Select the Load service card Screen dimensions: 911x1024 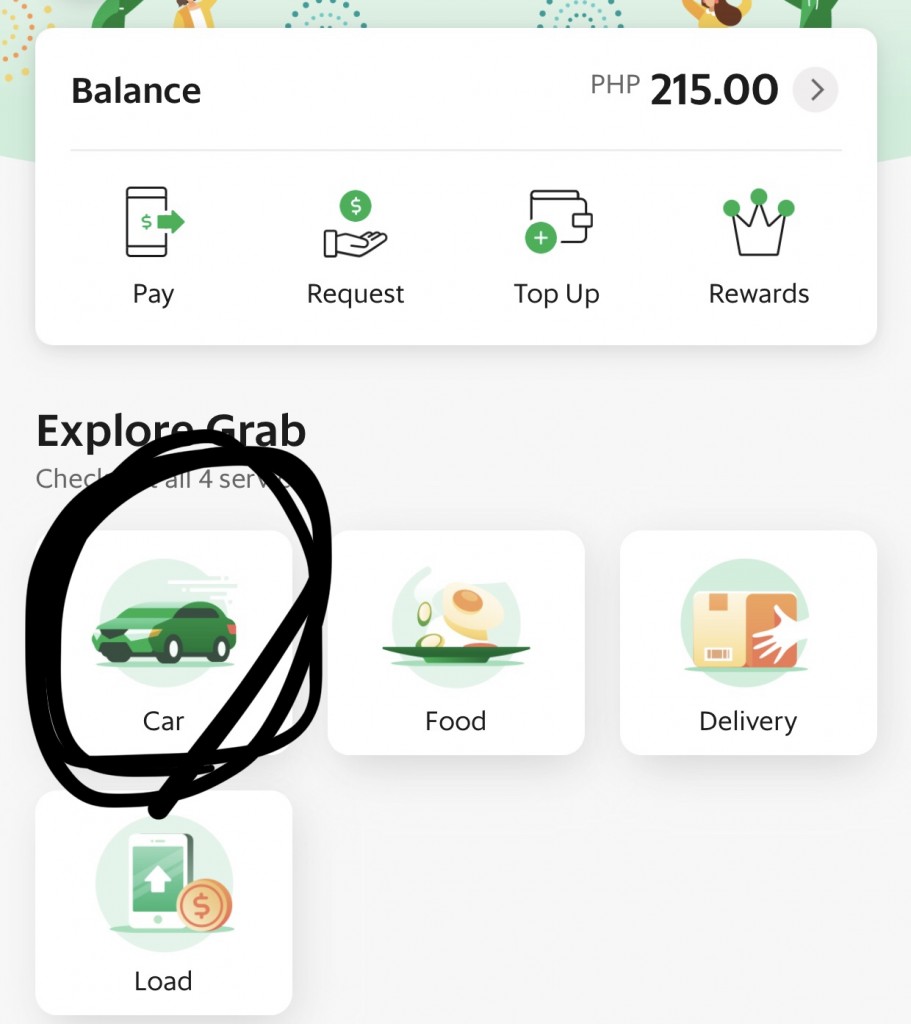[164, 902]
